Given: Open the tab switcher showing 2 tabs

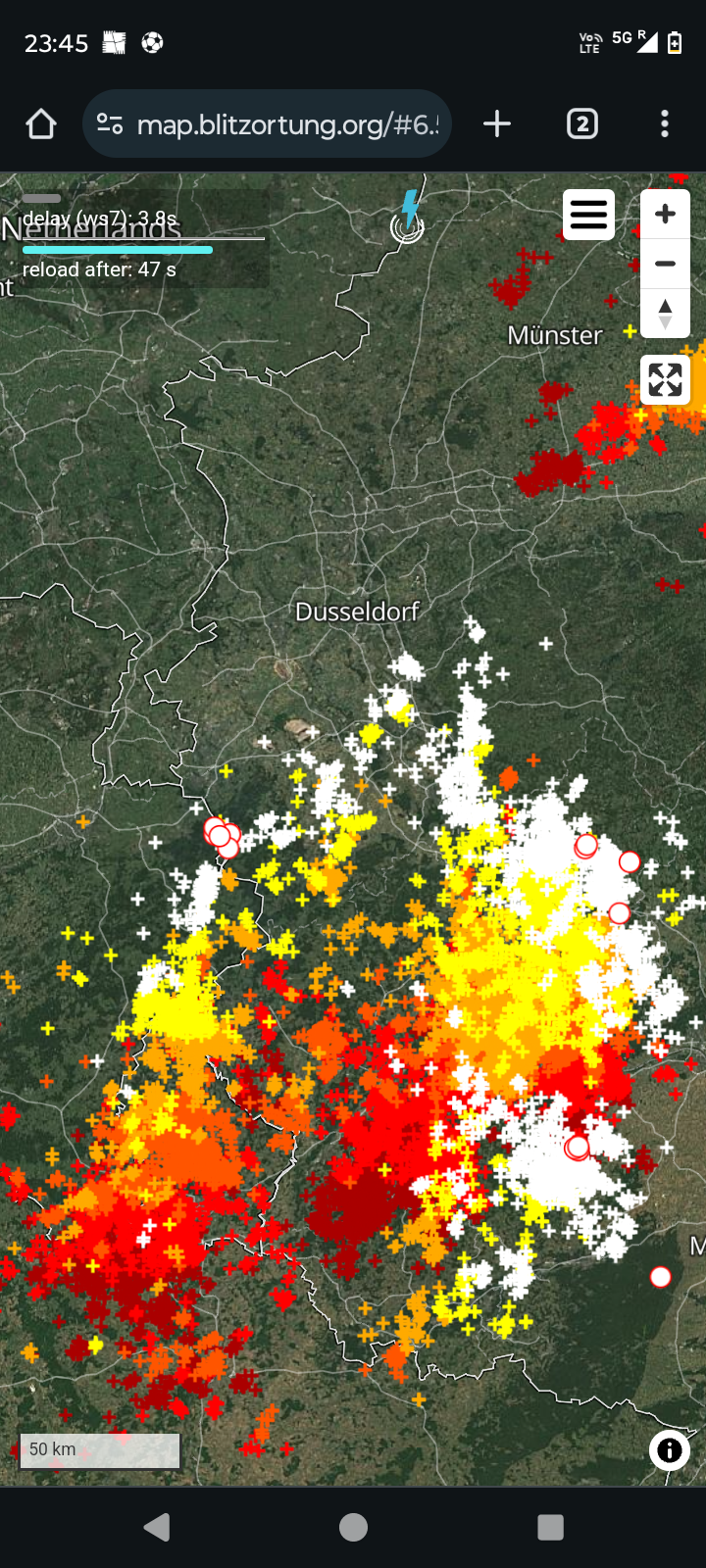Looking at the screenshot, I should point(582,124).
